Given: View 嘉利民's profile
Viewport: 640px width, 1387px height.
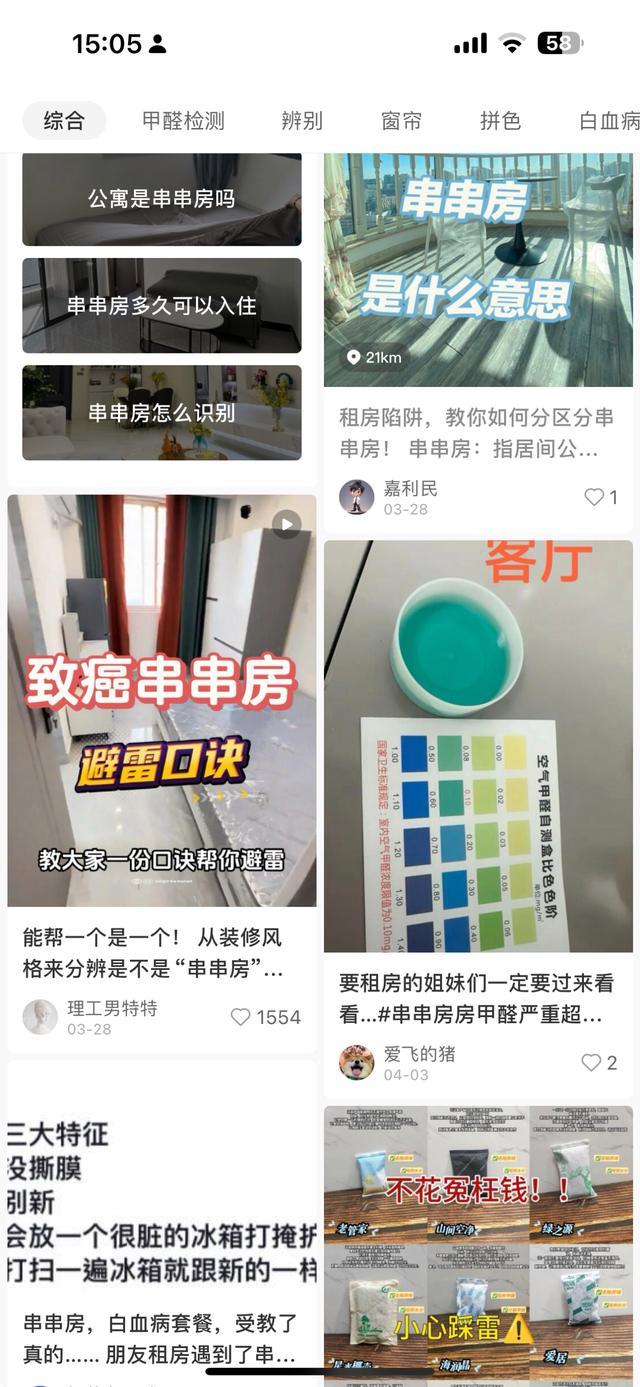Looking at the screenshot, I should (x=357, y=497).
